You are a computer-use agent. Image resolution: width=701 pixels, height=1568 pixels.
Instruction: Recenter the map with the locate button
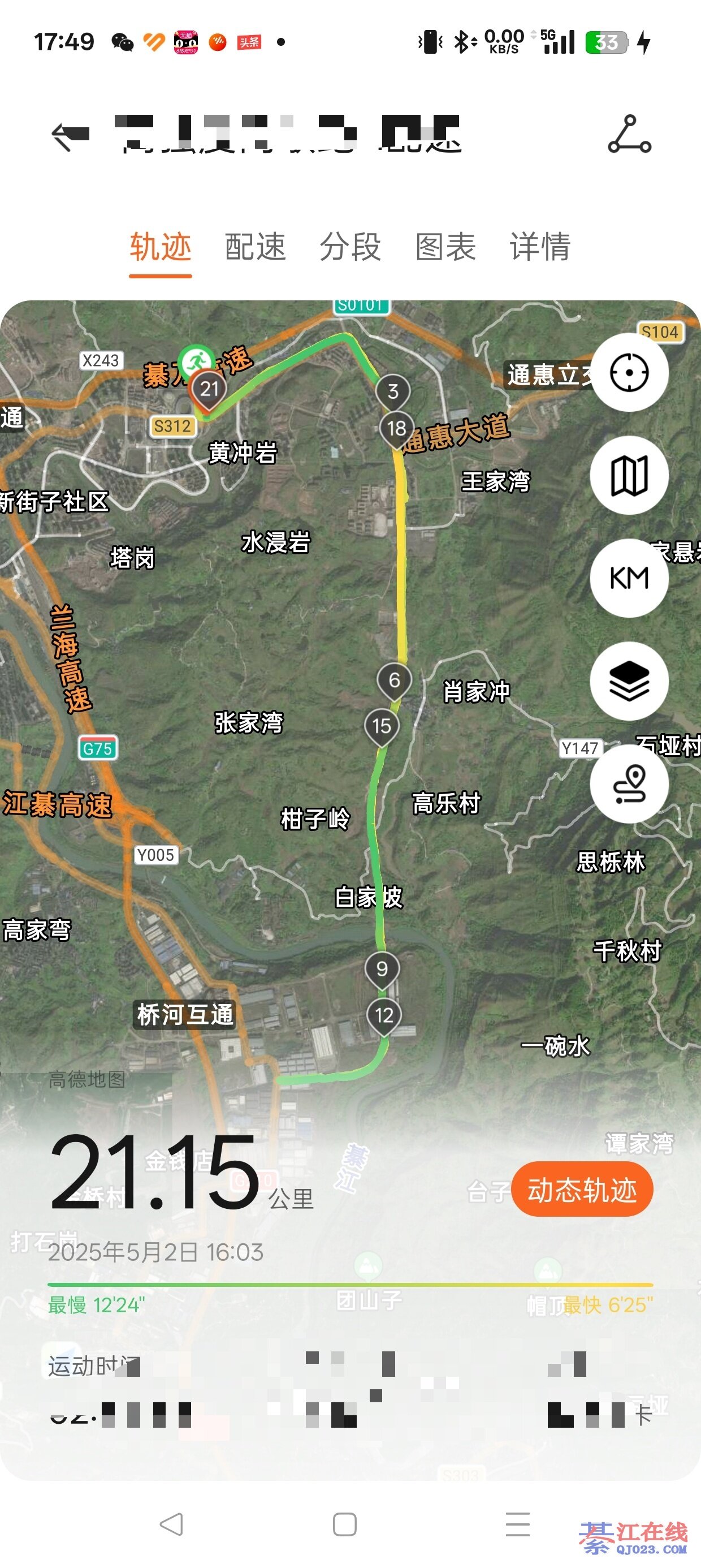pyautogui.click(x=629, y=373)
